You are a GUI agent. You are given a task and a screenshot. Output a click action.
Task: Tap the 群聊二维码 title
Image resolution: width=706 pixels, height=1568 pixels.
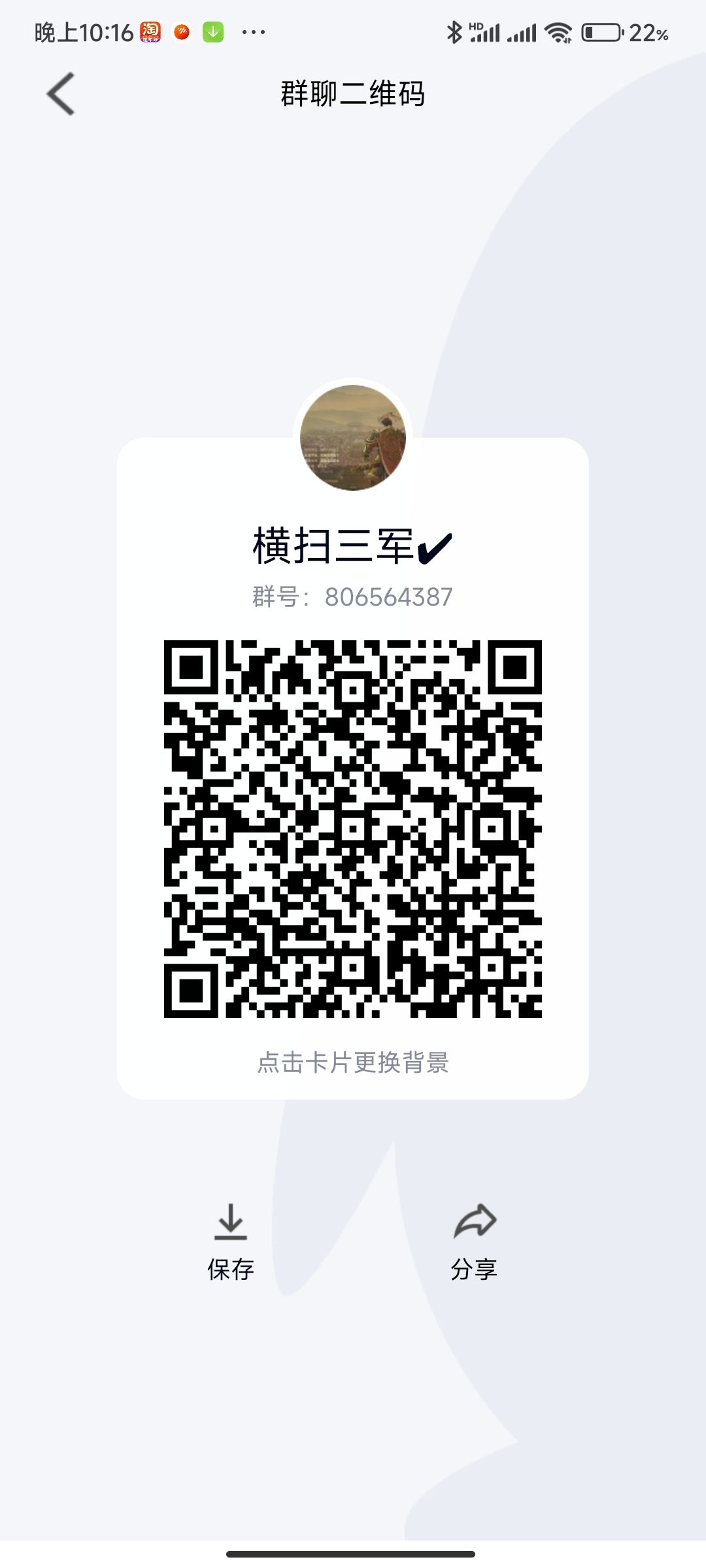pyautogui.click(x=353, y=95)
